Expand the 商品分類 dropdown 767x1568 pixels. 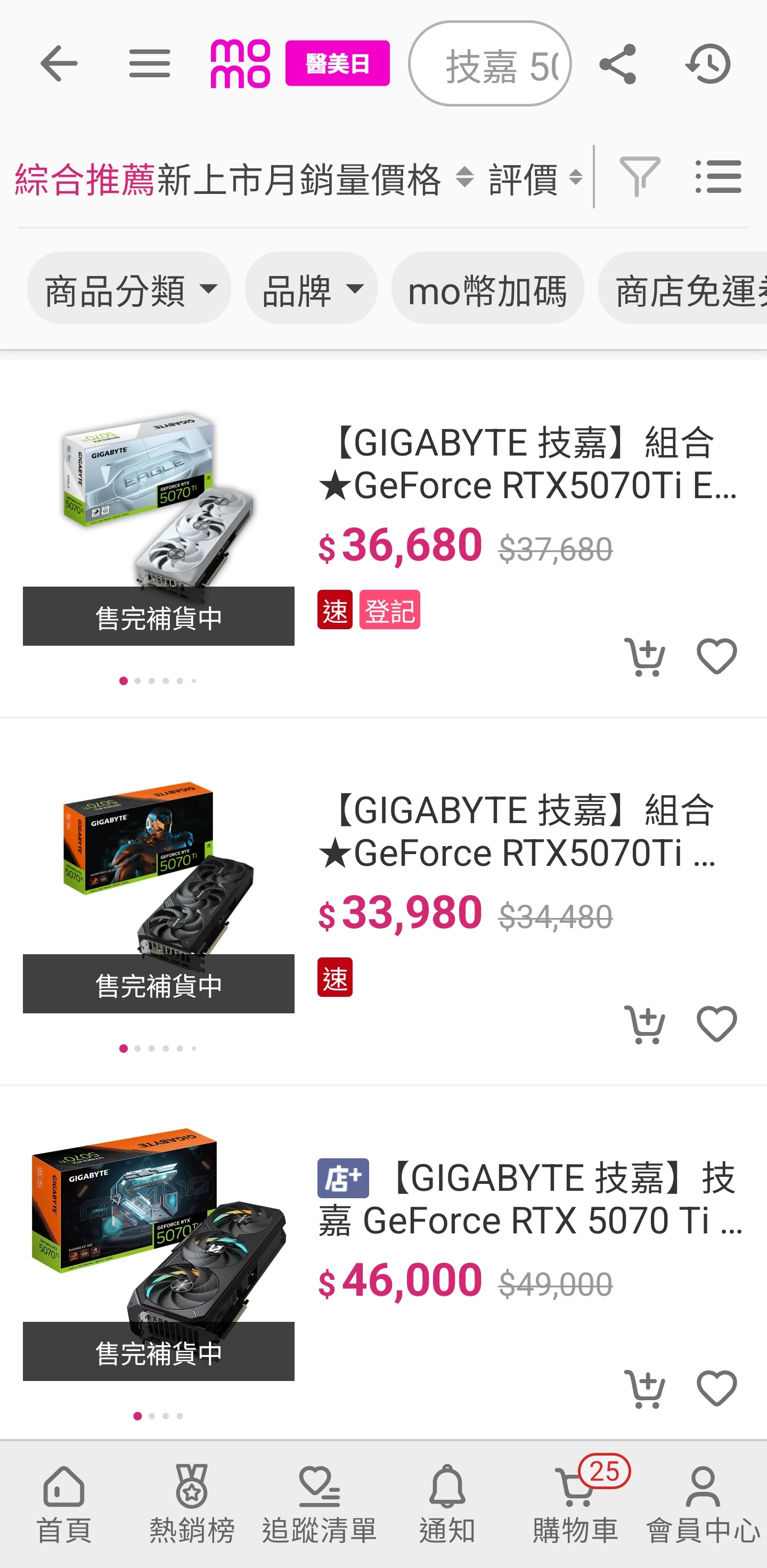click(129, 289)
